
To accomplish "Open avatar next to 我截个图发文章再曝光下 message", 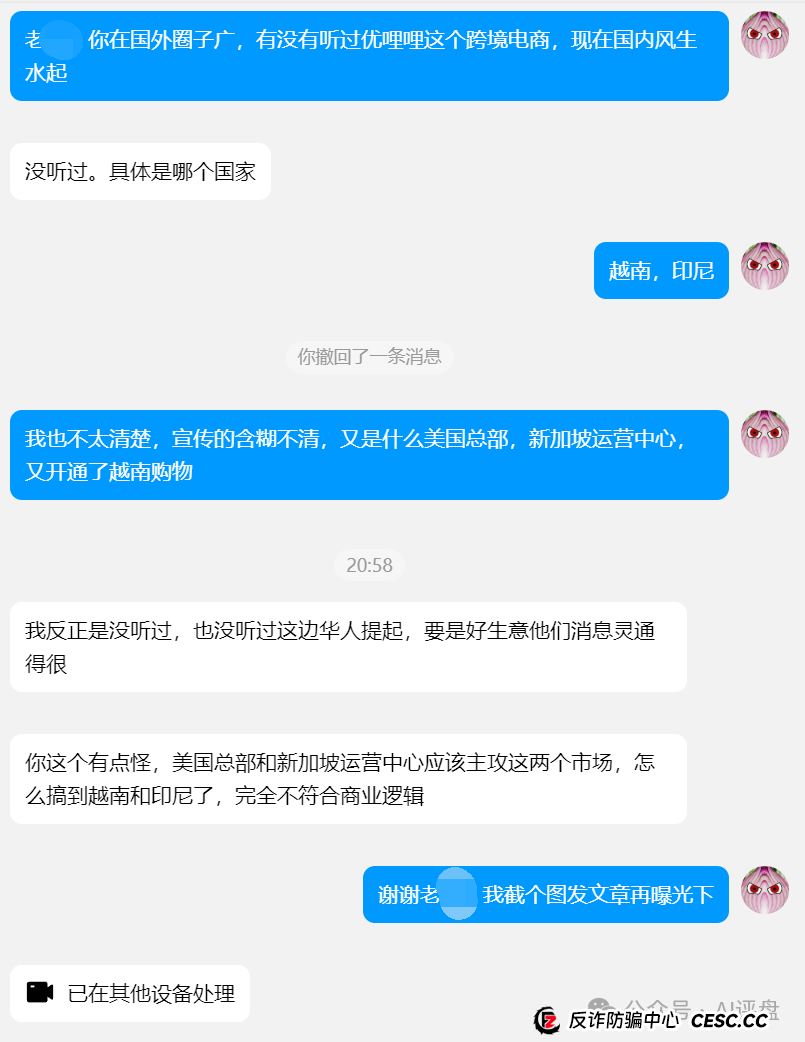I will click(x=765, y=891).
